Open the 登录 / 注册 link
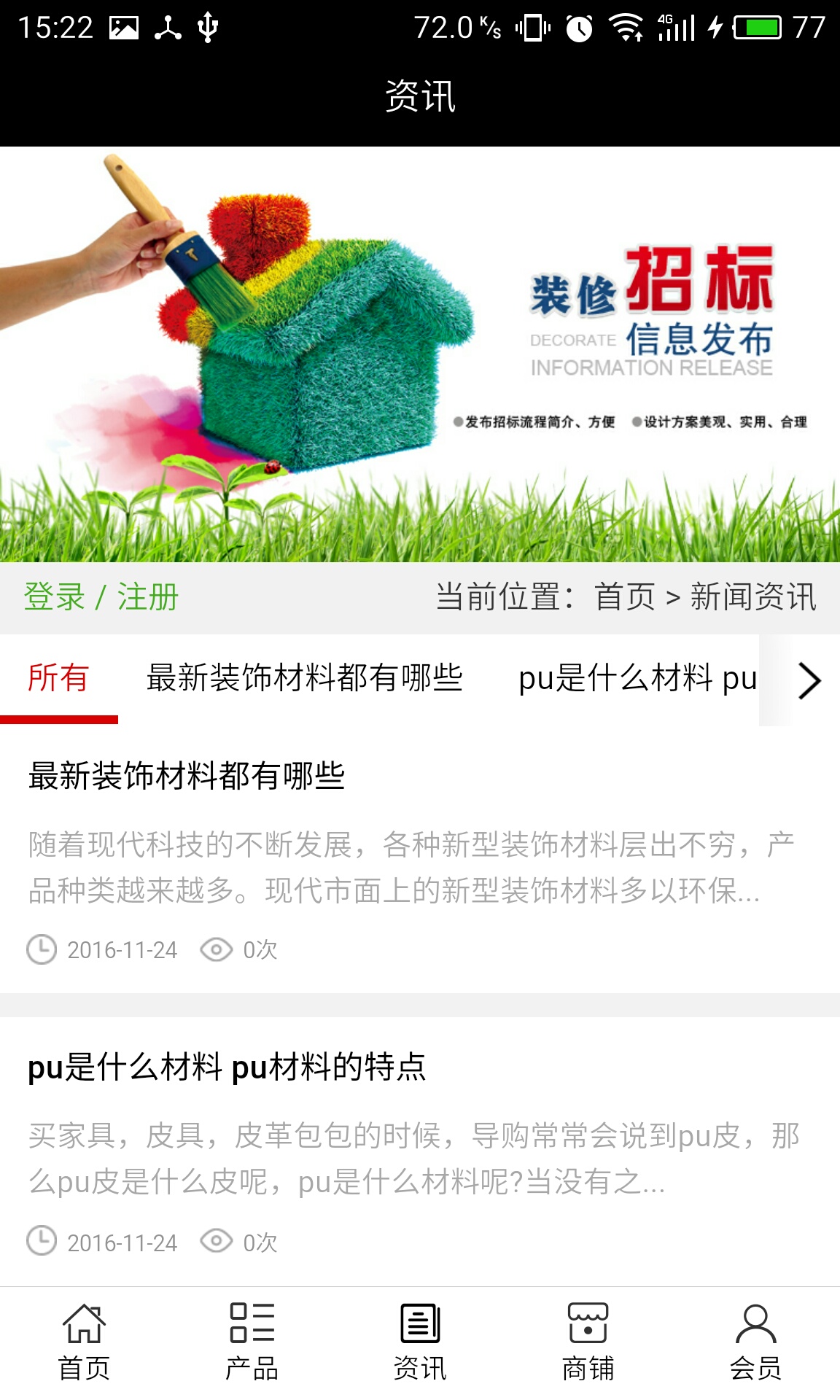 tap(101, 597)
